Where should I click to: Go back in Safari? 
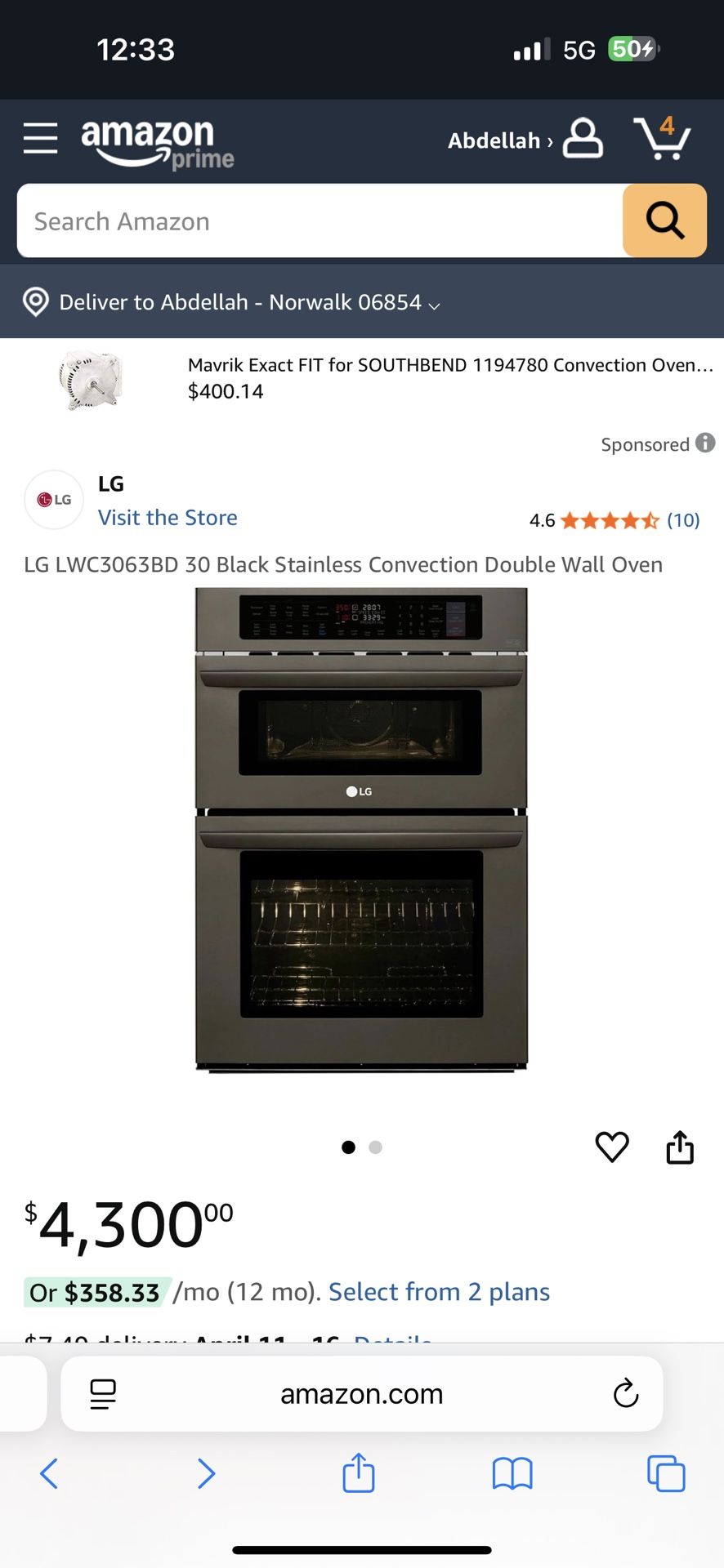click(x=49, y=1473)
